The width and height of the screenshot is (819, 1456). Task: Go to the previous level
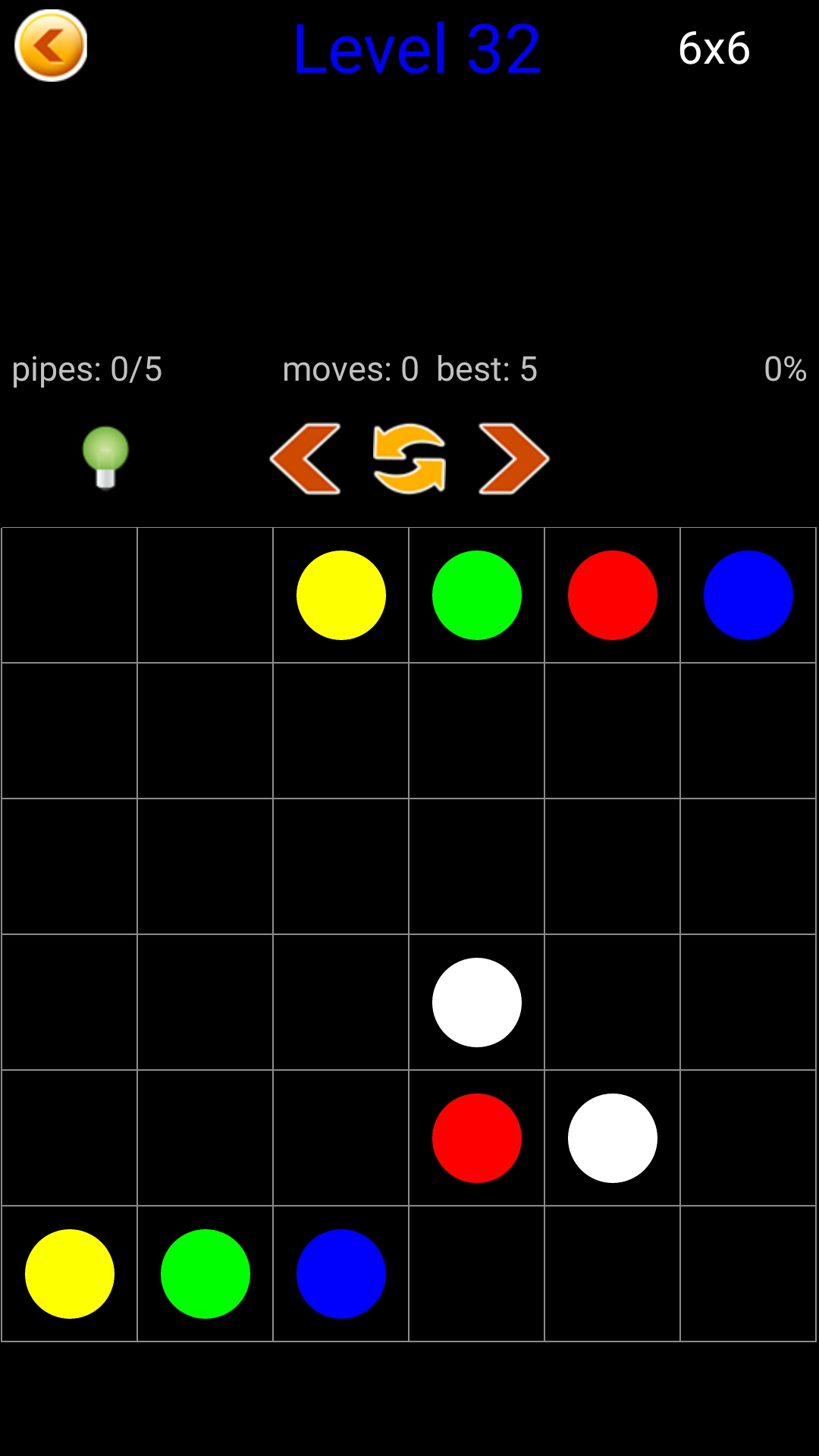coord(306,459)
